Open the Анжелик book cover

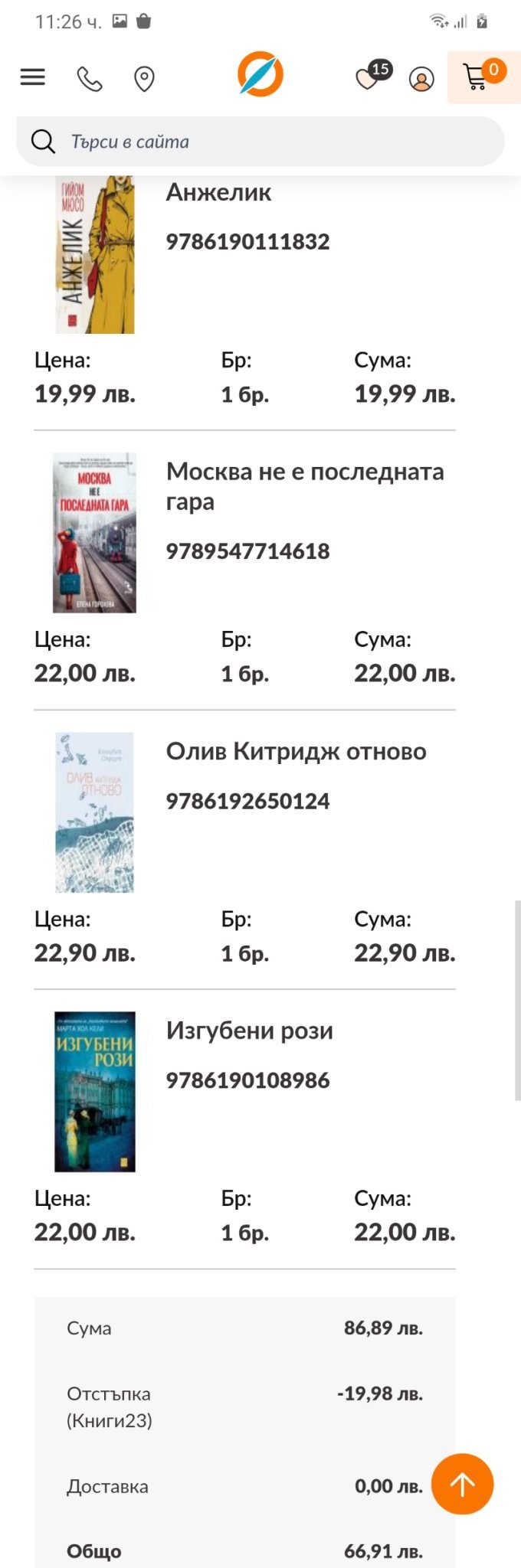point(95,256)
